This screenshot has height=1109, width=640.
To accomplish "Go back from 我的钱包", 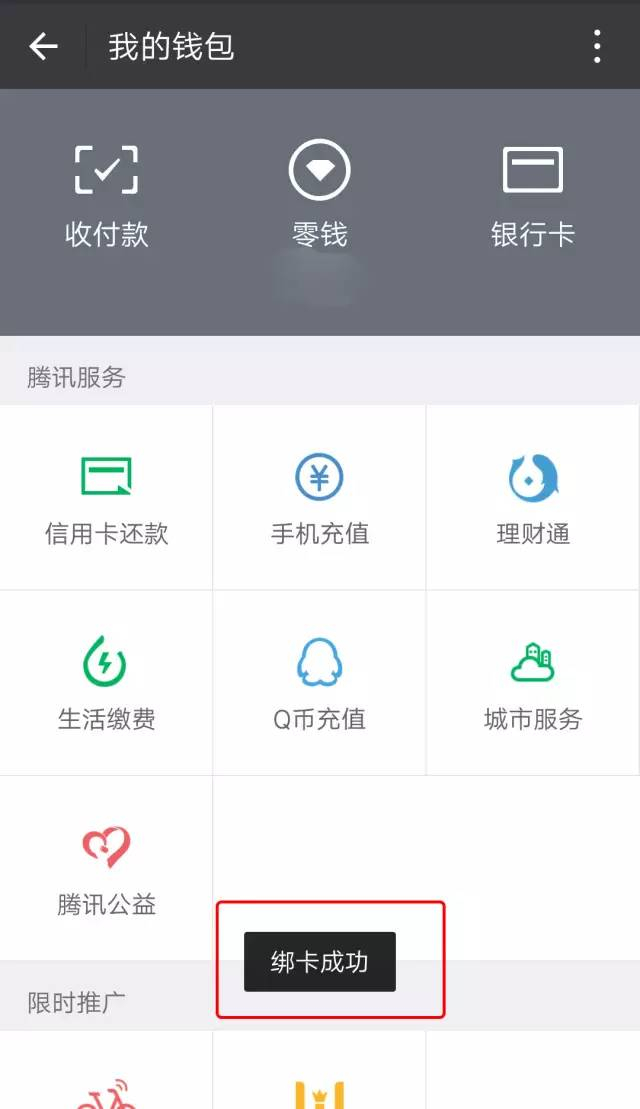I will pyautogui.click(x=43, y=46).
